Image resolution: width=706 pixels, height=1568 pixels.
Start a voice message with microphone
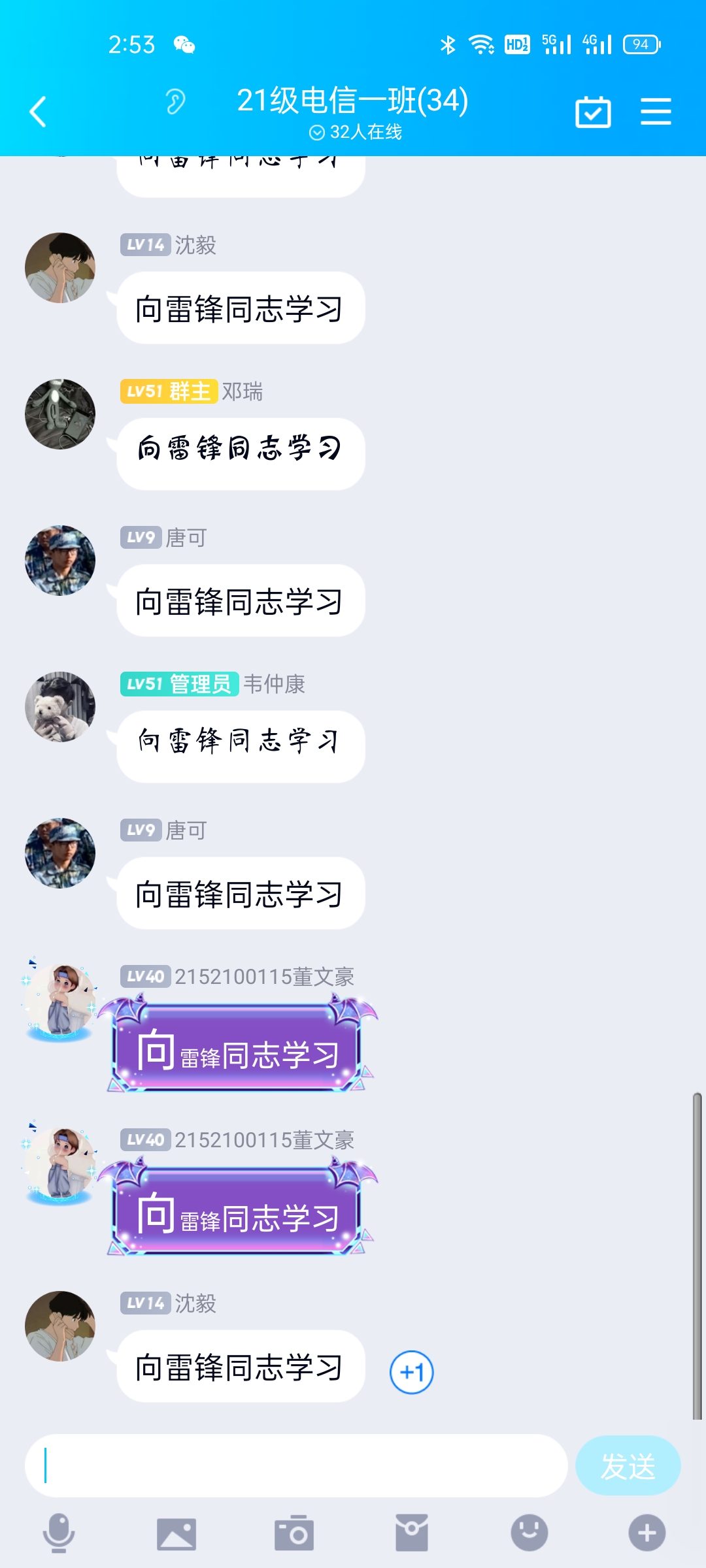(59, 1532)
